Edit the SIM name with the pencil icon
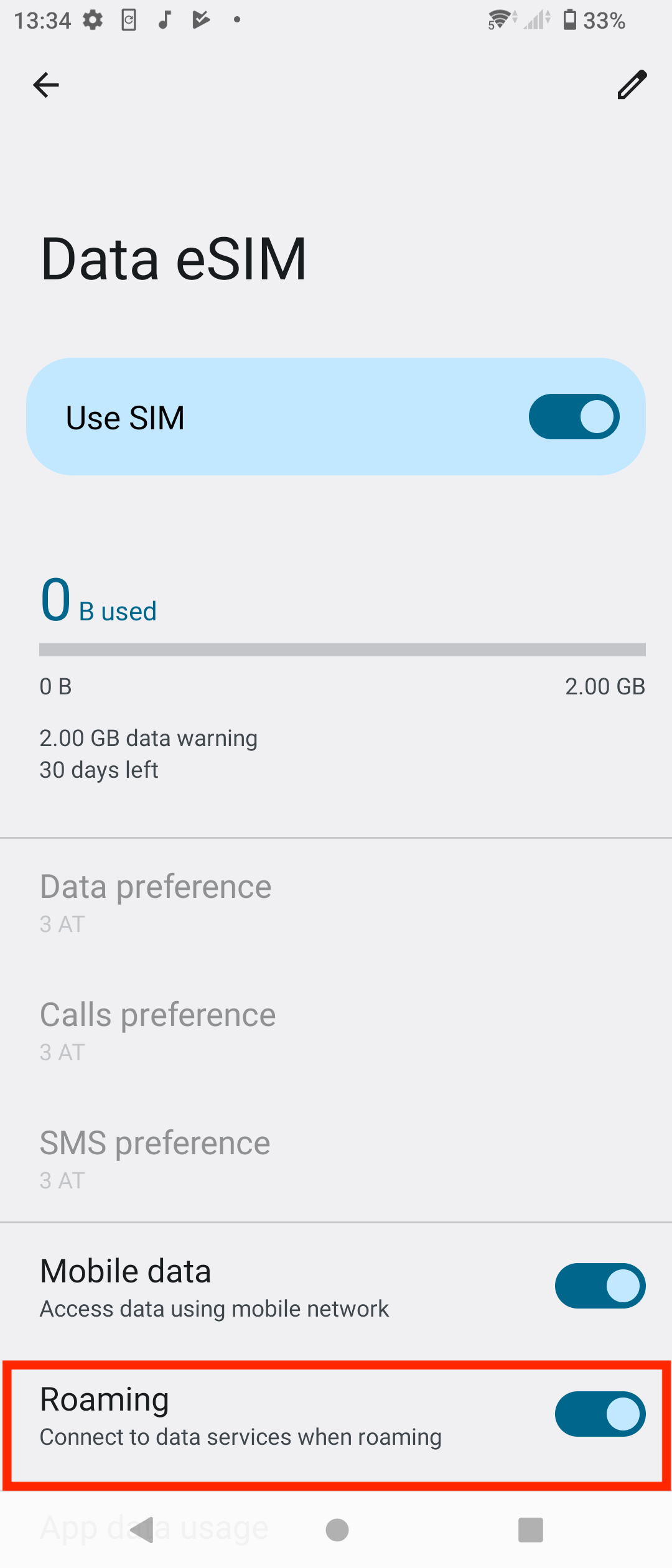The width and height of the screenshot is (672, 1568). (632, 85)
